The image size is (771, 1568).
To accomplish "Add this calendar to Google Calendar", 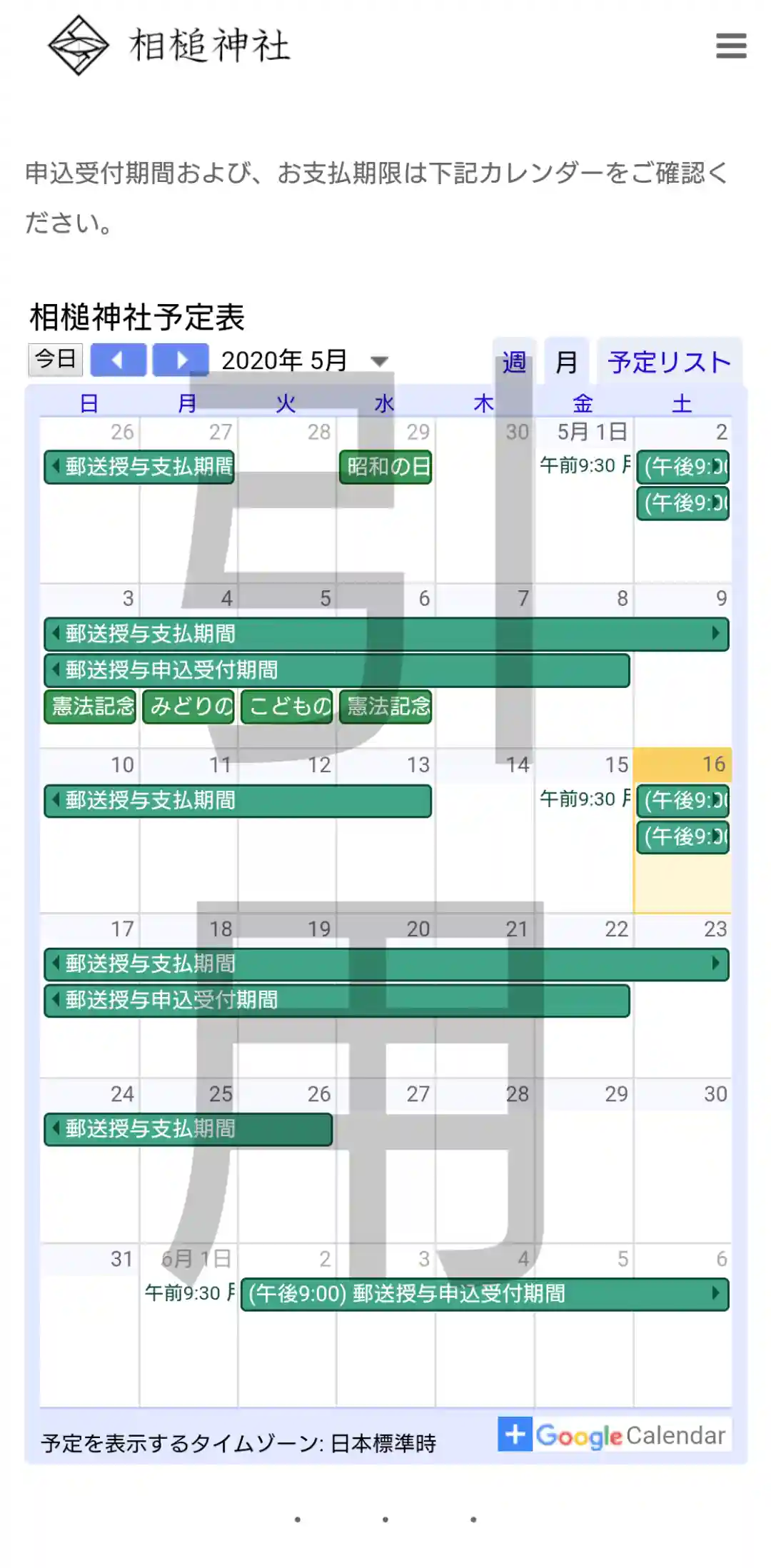I will [613, 1435].
